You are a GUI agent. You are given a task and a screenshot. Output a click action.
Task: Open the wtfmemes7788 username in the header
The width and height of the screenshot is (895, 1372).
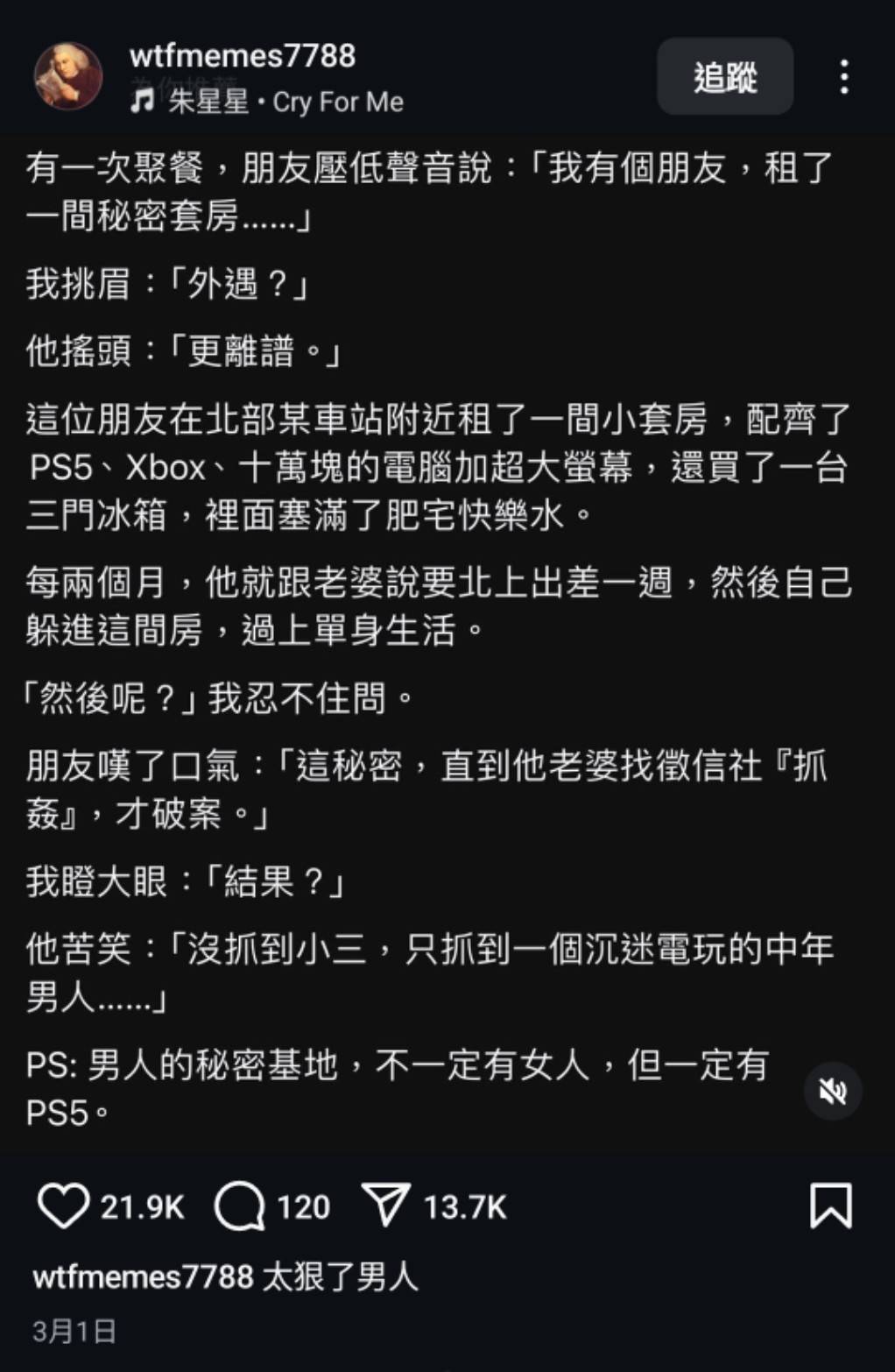(x=243, y=56)
